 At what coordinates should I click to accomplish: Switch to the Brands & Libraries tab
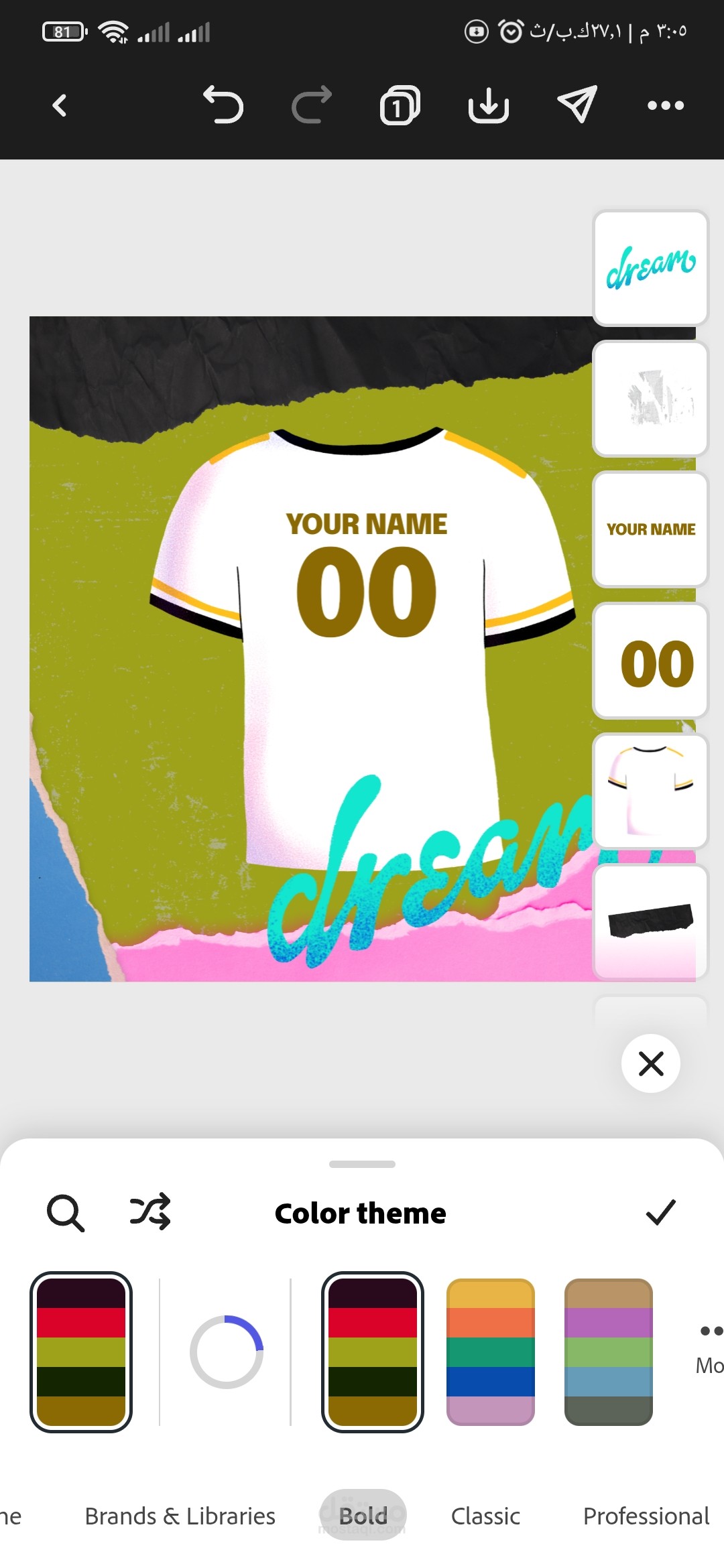180,1516
